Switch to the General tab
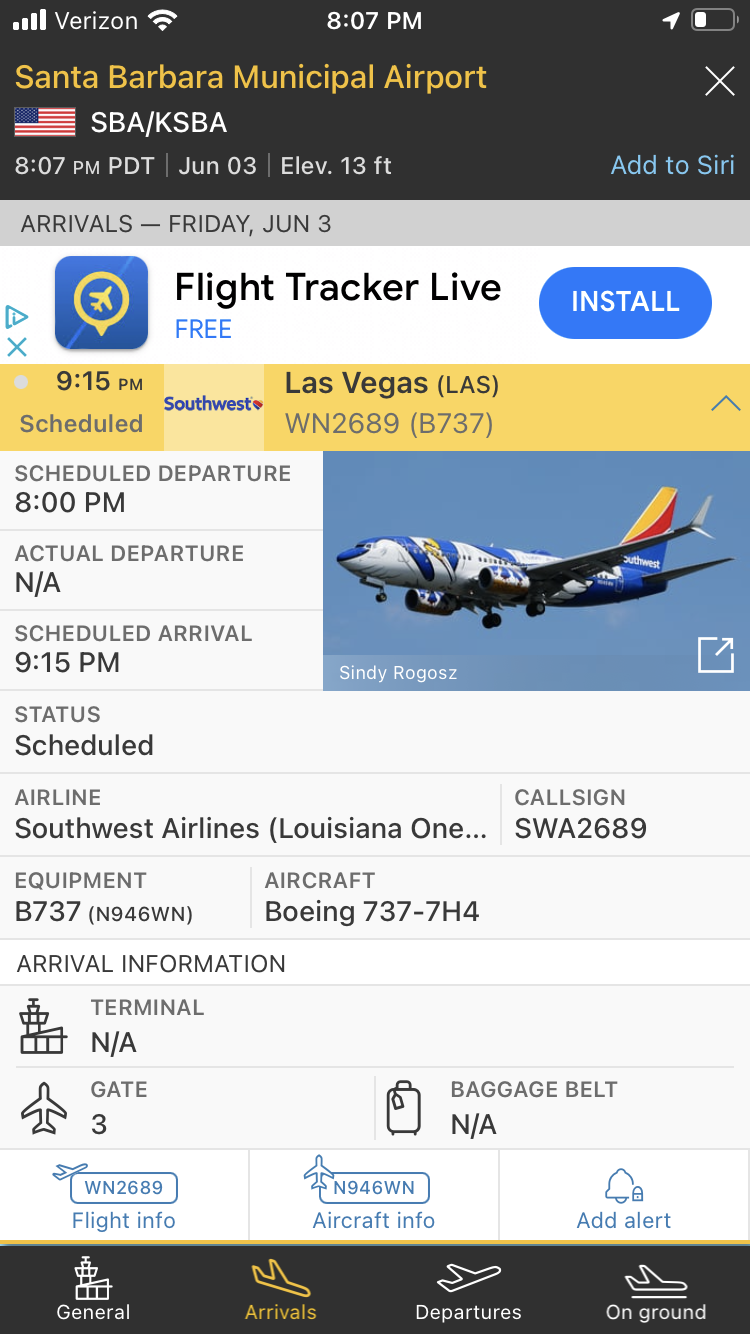750x1334 pixels. pos(93,1291)
